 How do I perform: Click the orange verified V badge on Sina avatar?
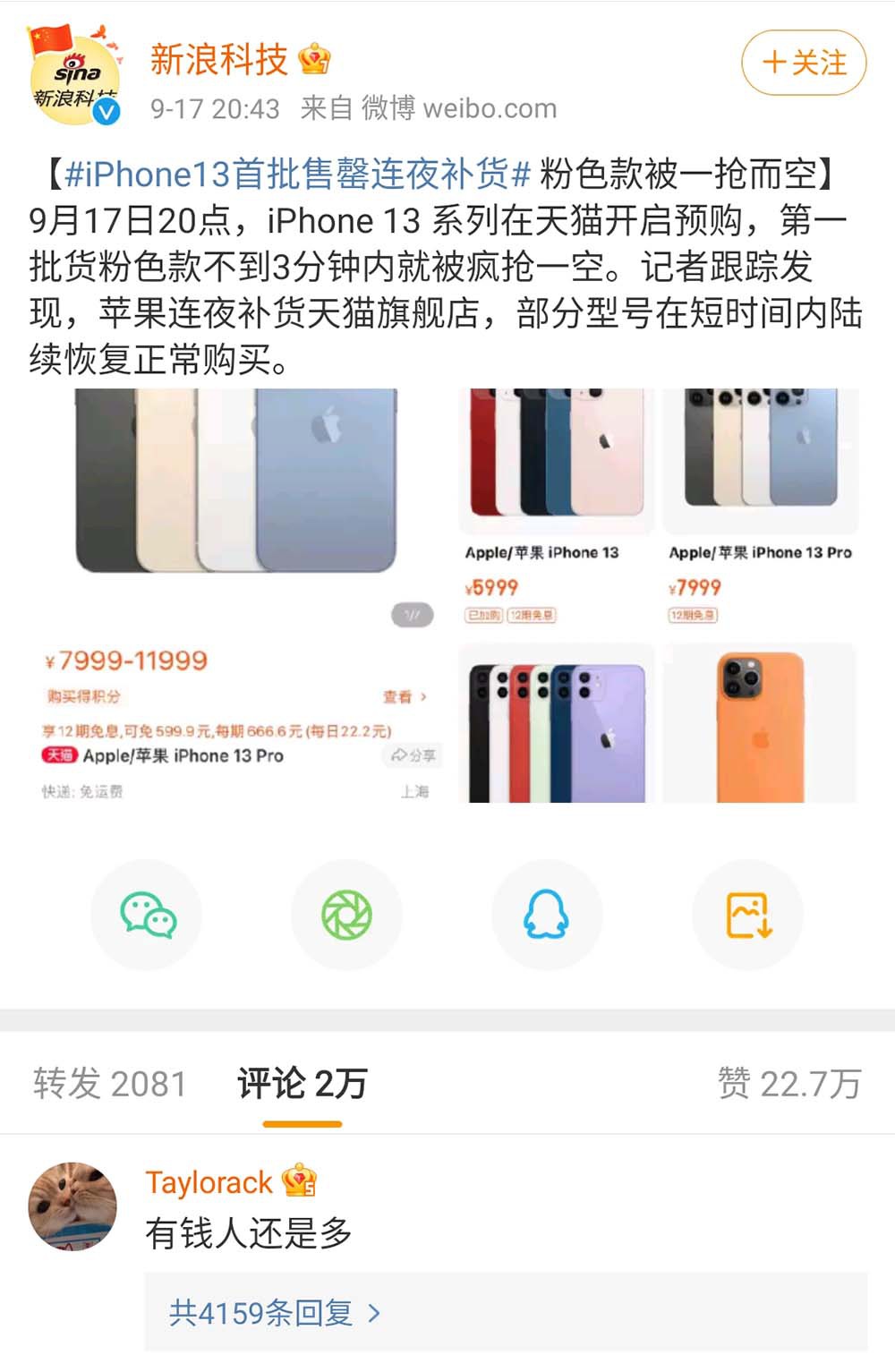click(x=106, y=111)
